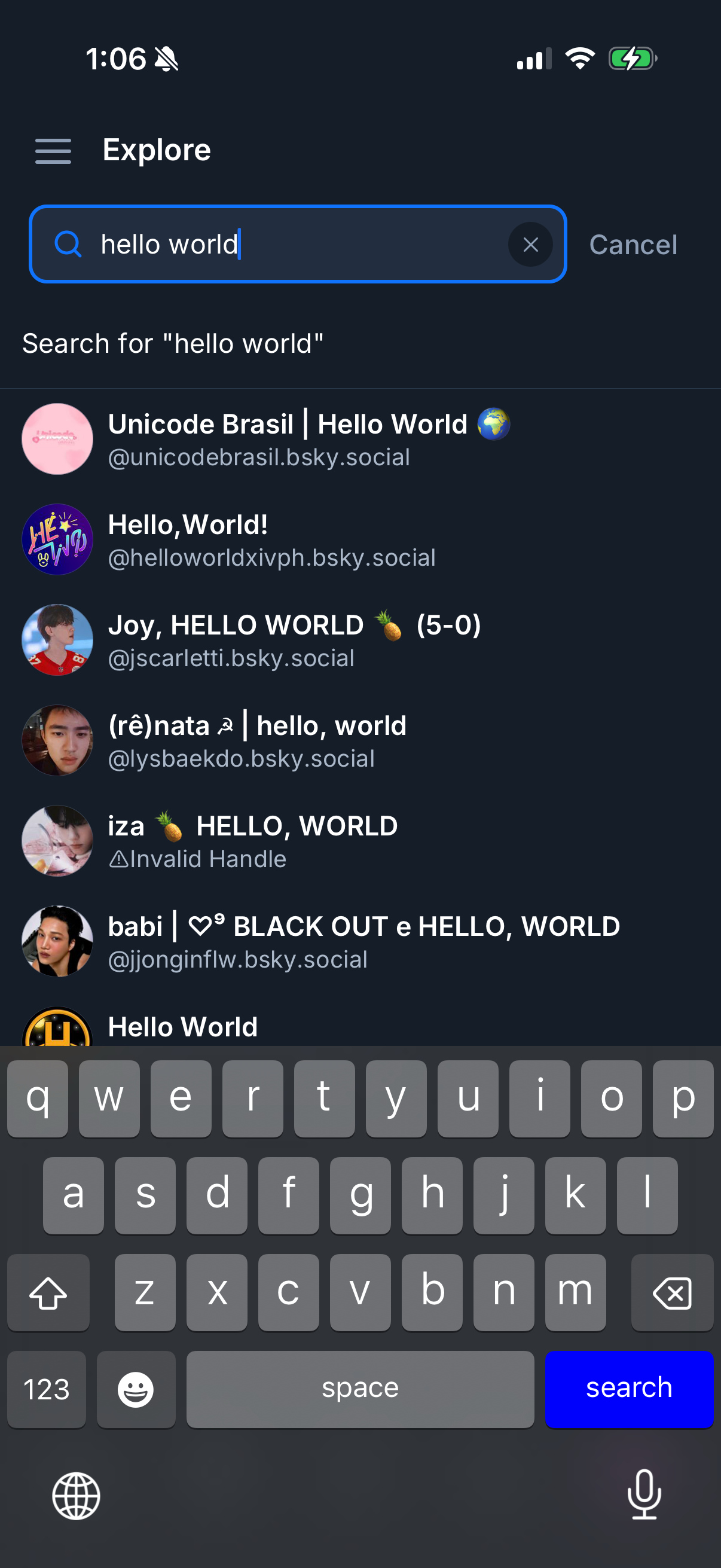Viewport: 721px width, 1568px height.
Task: Tap the backspace key icon
Action: coord(673,1292)
